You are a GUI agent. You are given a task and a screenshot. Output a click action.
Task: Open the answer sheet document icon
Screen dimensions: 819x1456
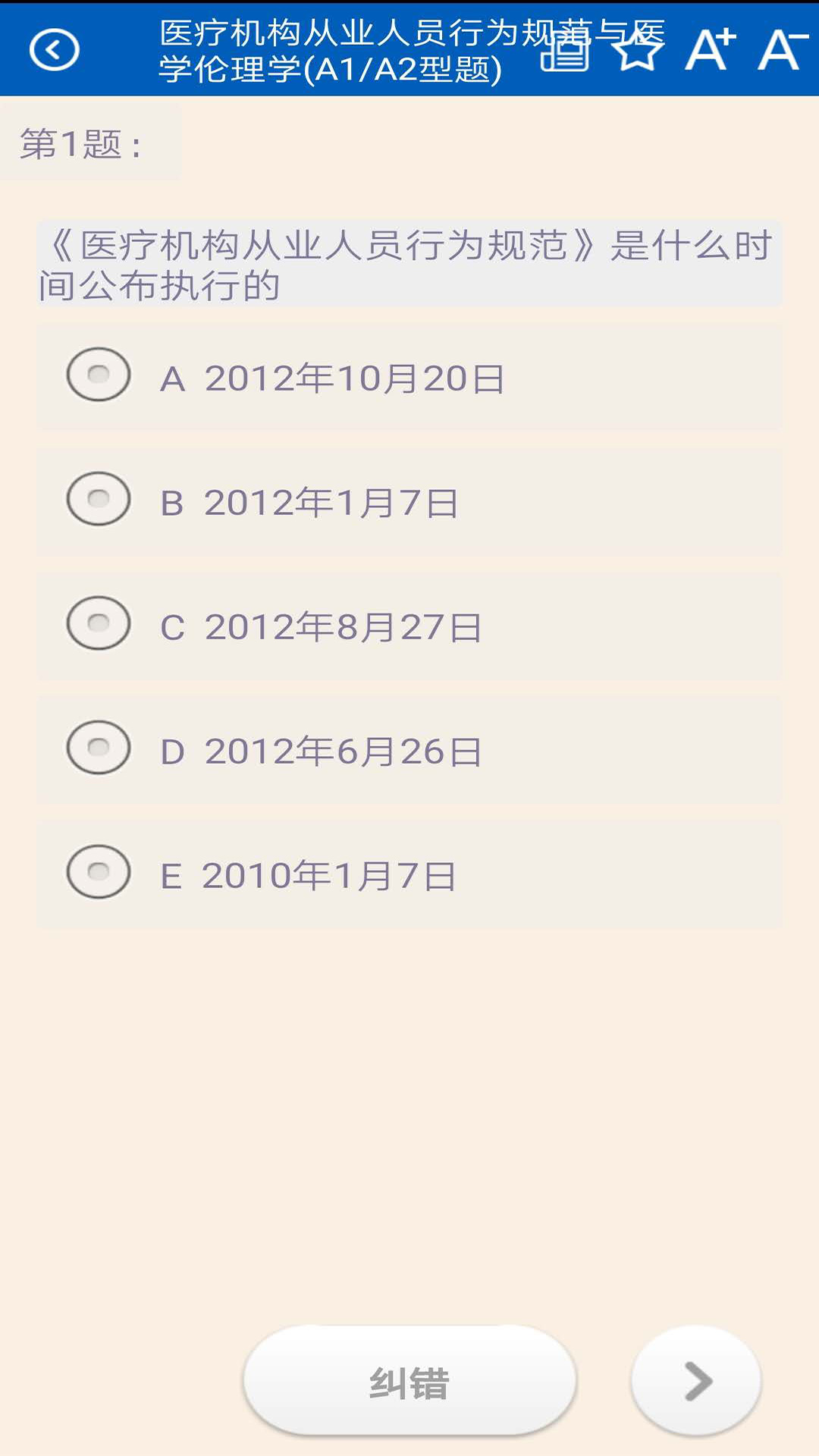565,53
